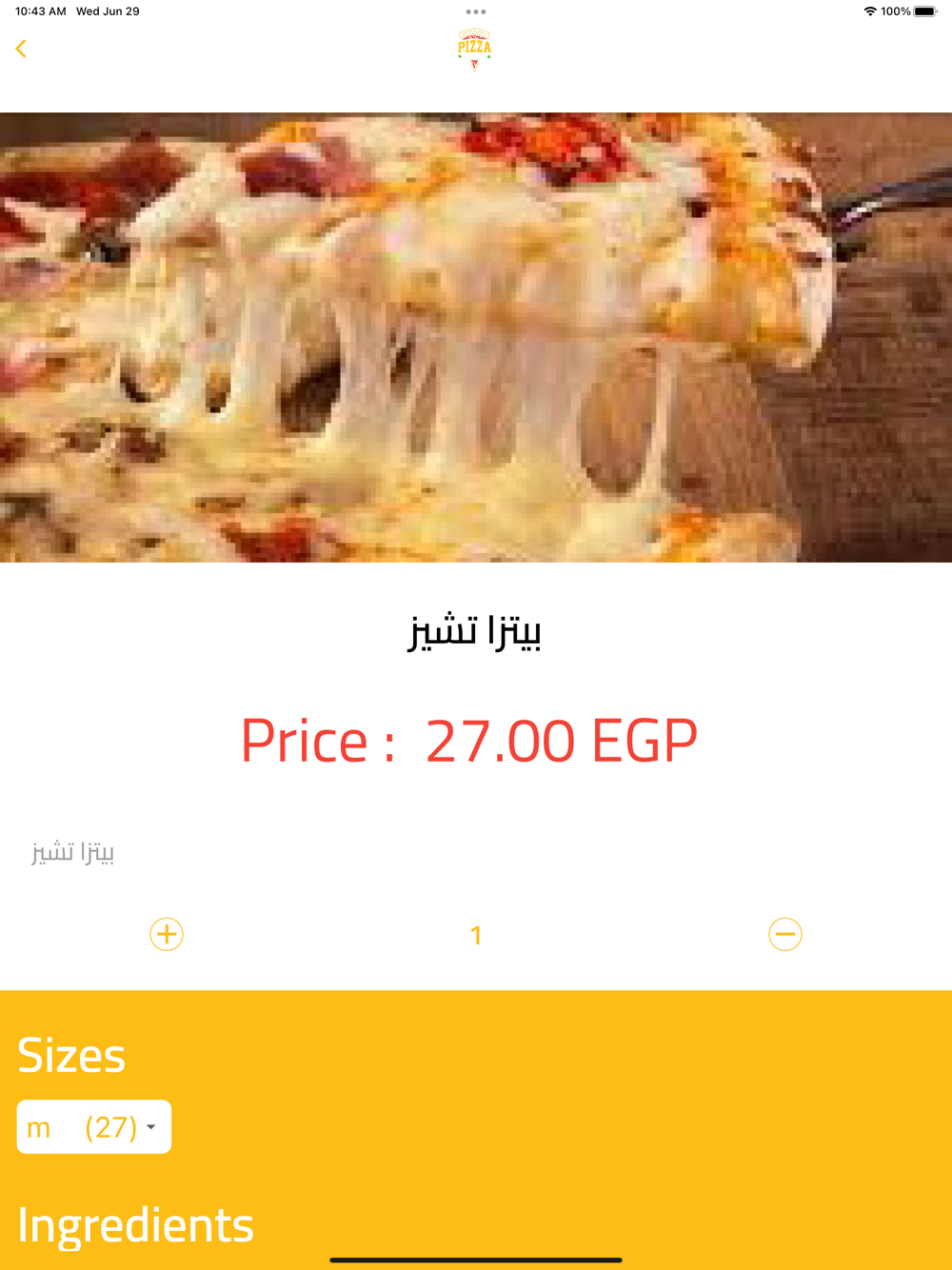The height and width of the screenshot is (1270, 952).
Task: Open the m (27) size dropdown
Action: point(93,1127)
